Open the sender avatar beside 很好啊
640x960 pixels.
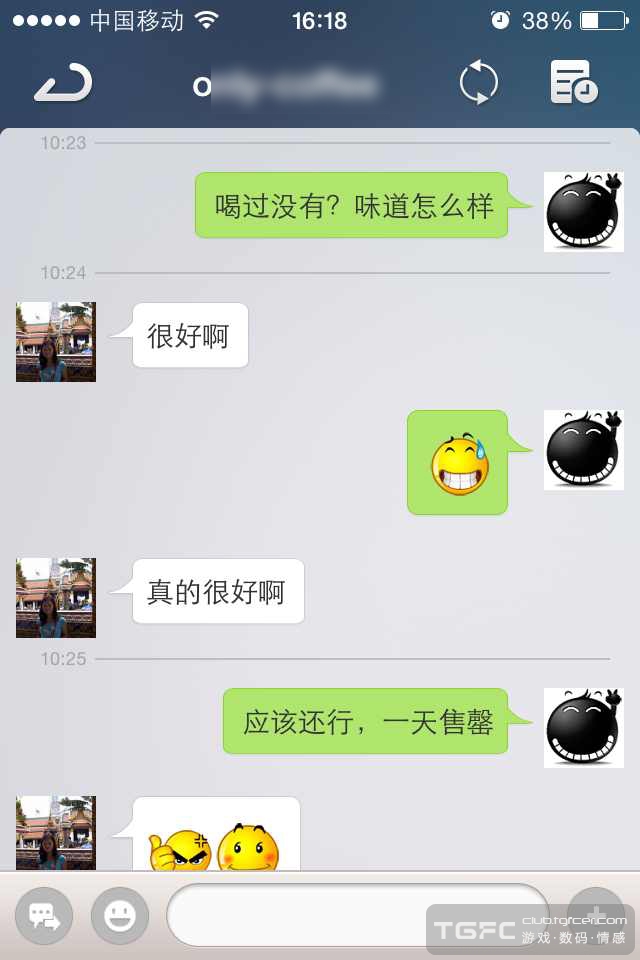pyautogui.click(x=56, y=342)
